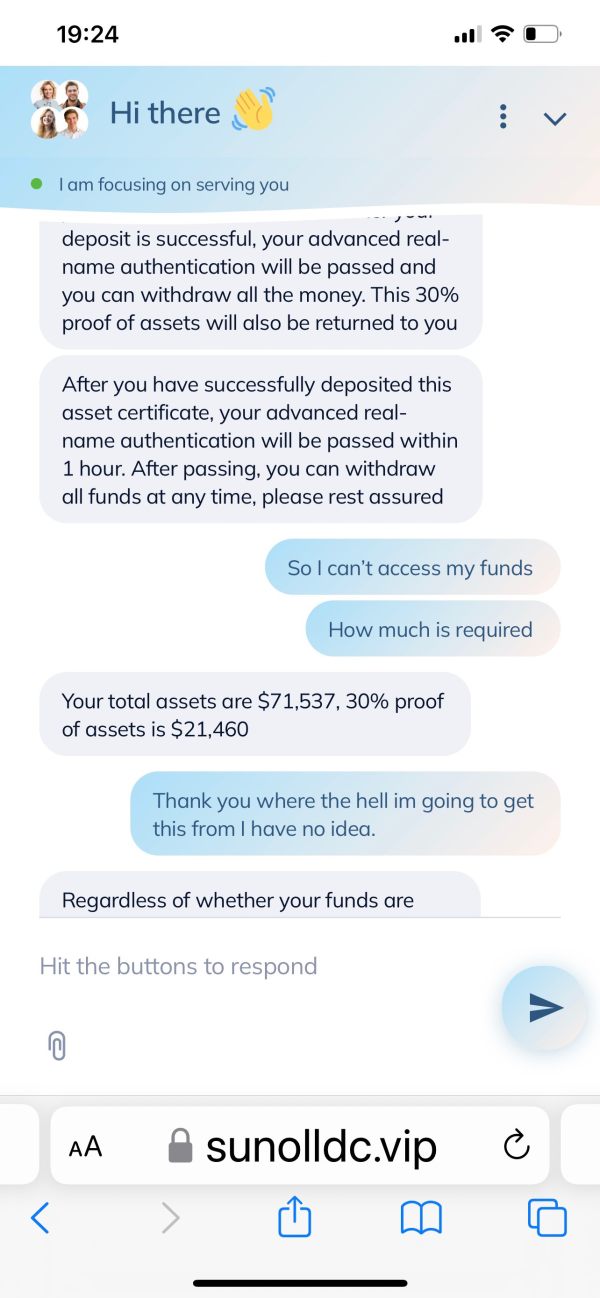Open the three-dot chat options menu
Viewport: 600px width, 1298px height.
(503, 116)
